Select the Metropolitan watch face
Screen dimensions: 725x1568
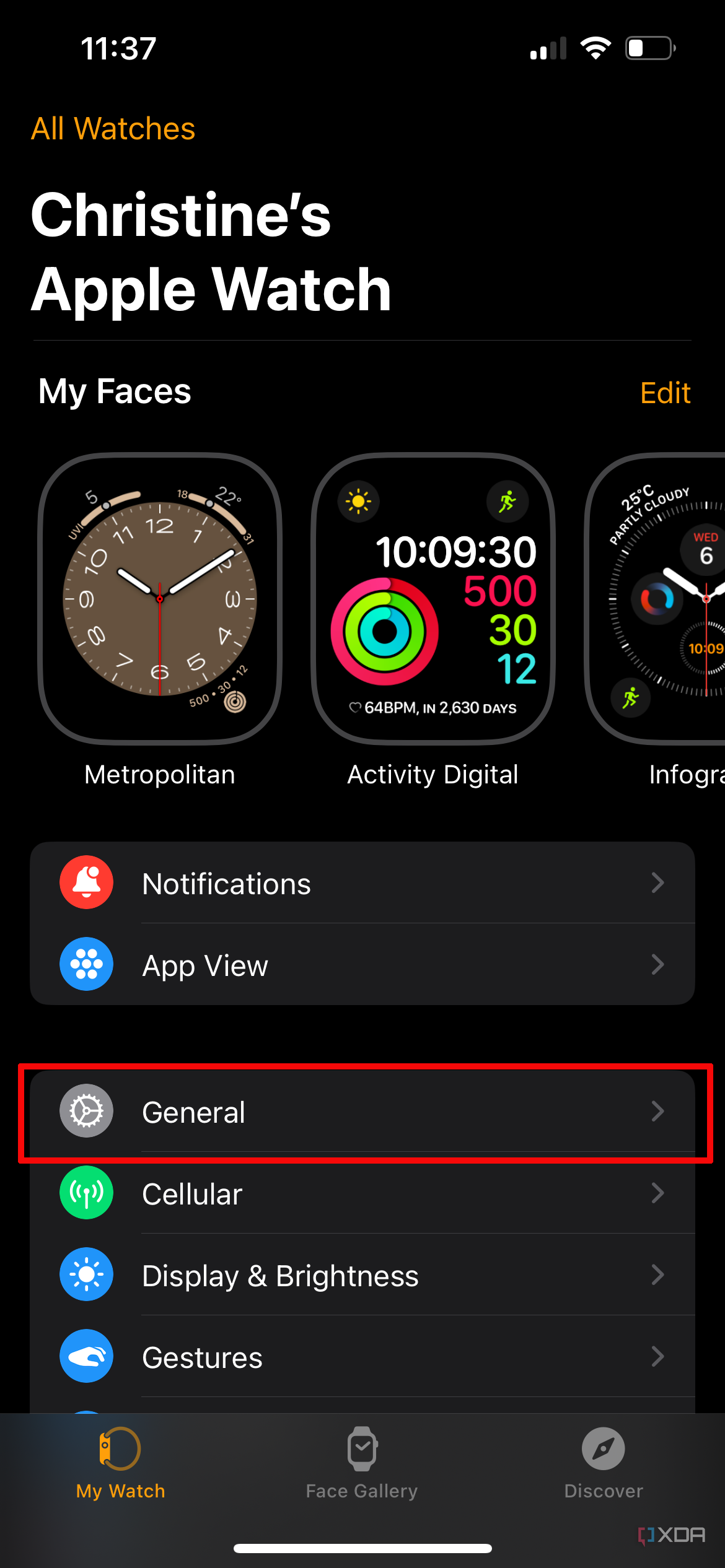pyautogui.click(x=160, y=599)
